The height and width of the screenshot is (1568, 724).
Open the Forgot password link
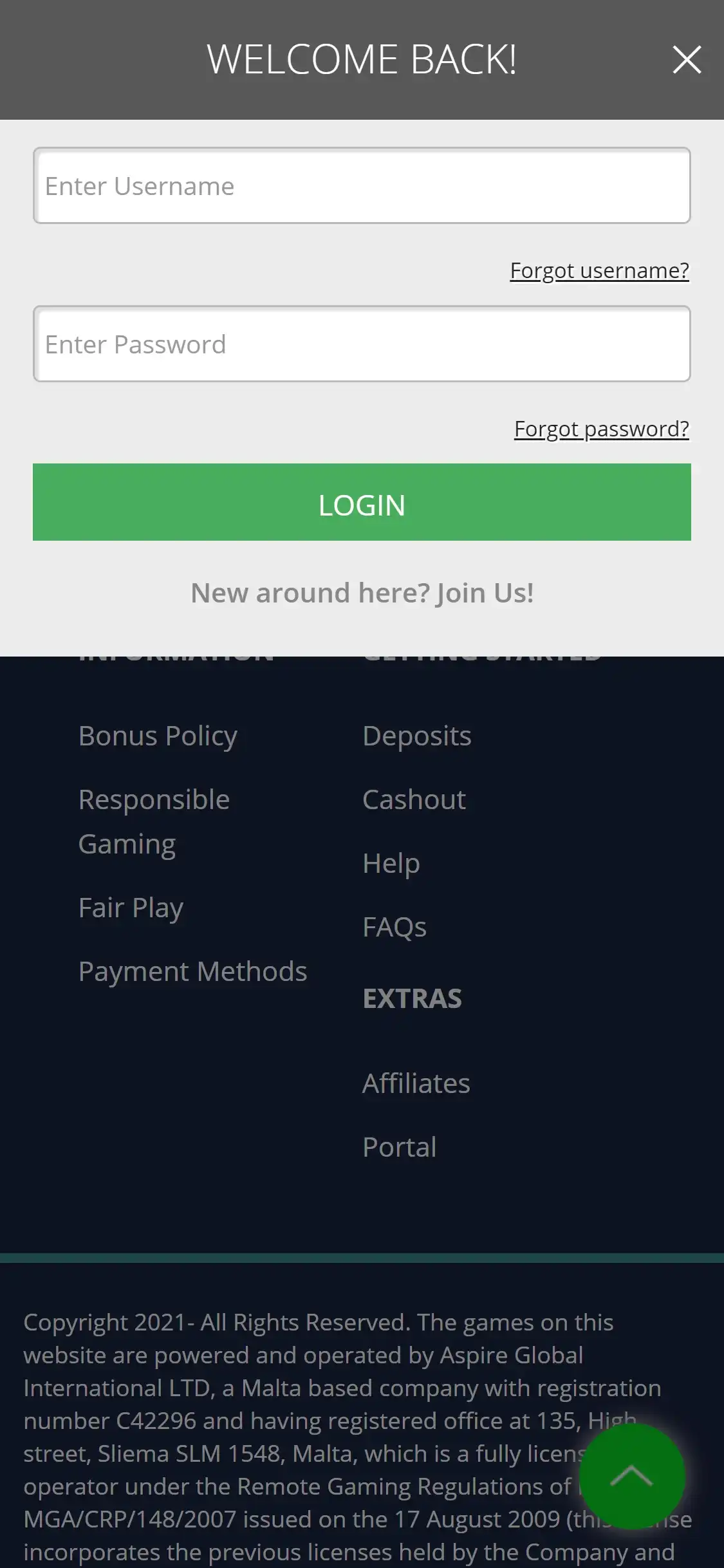tap(601, 429)
